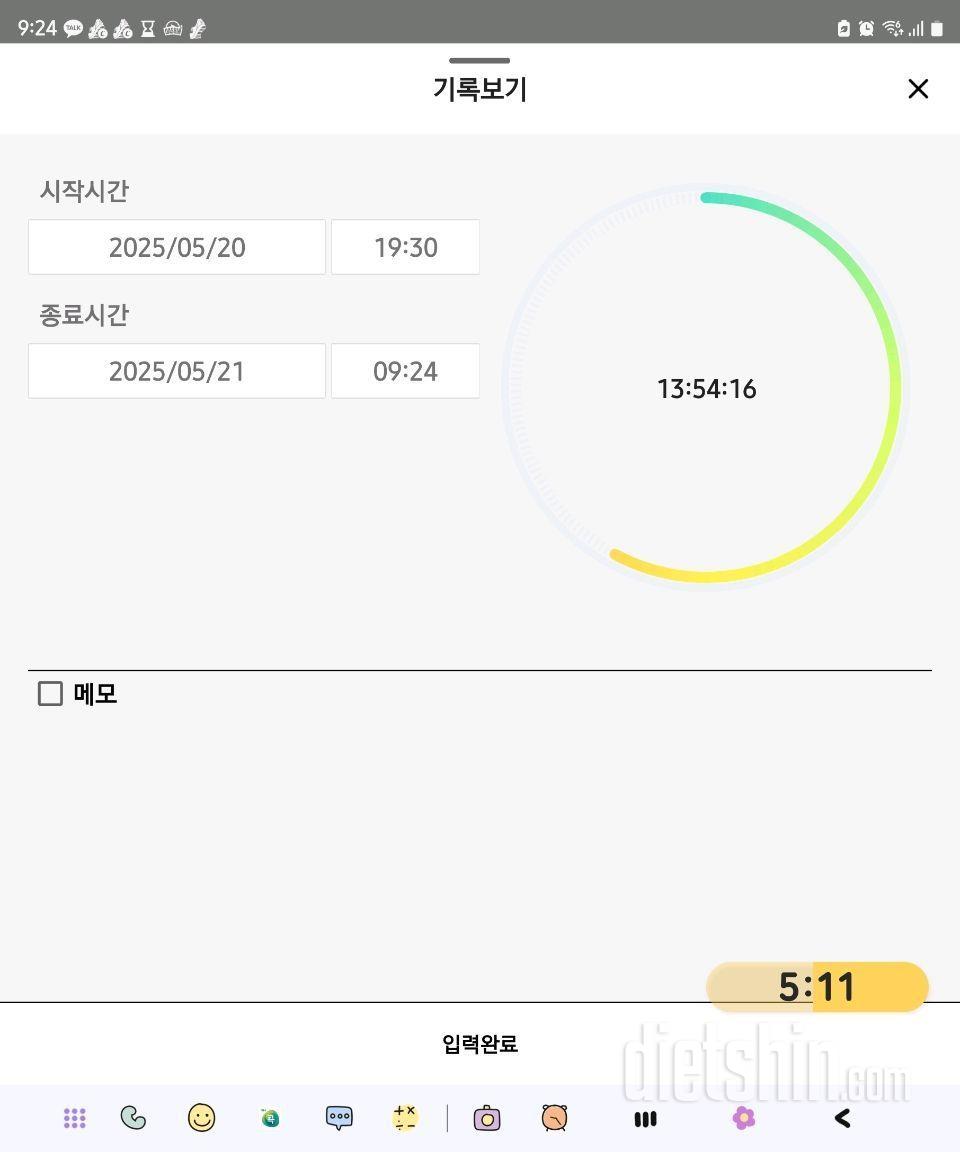This screenshot has width=960, height=1152.
Task: Change the start date 2025/05/20
Action: [177, 247]
